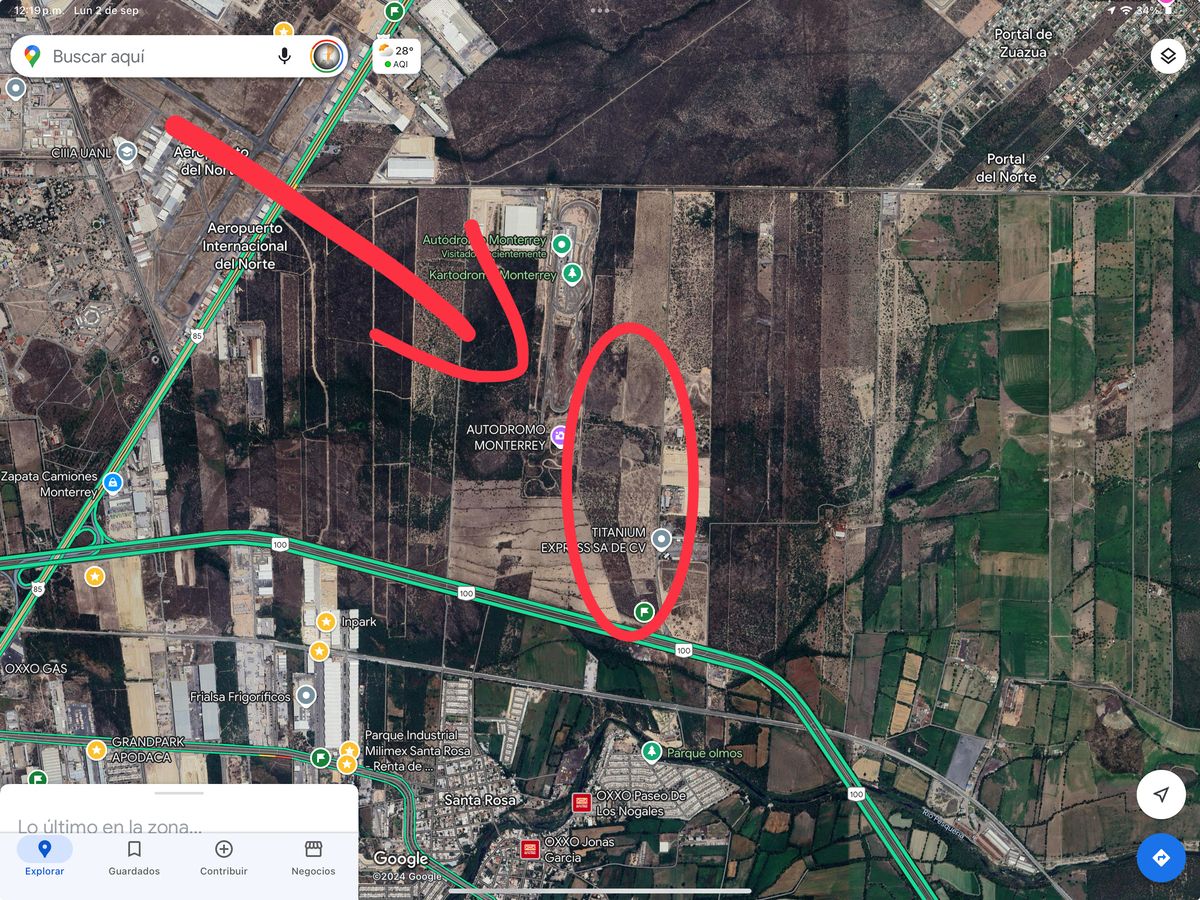Viewport: 1200px width, 900px height.
Task: Open the weather and AQI chip
Action: click(x=396, y=56)
